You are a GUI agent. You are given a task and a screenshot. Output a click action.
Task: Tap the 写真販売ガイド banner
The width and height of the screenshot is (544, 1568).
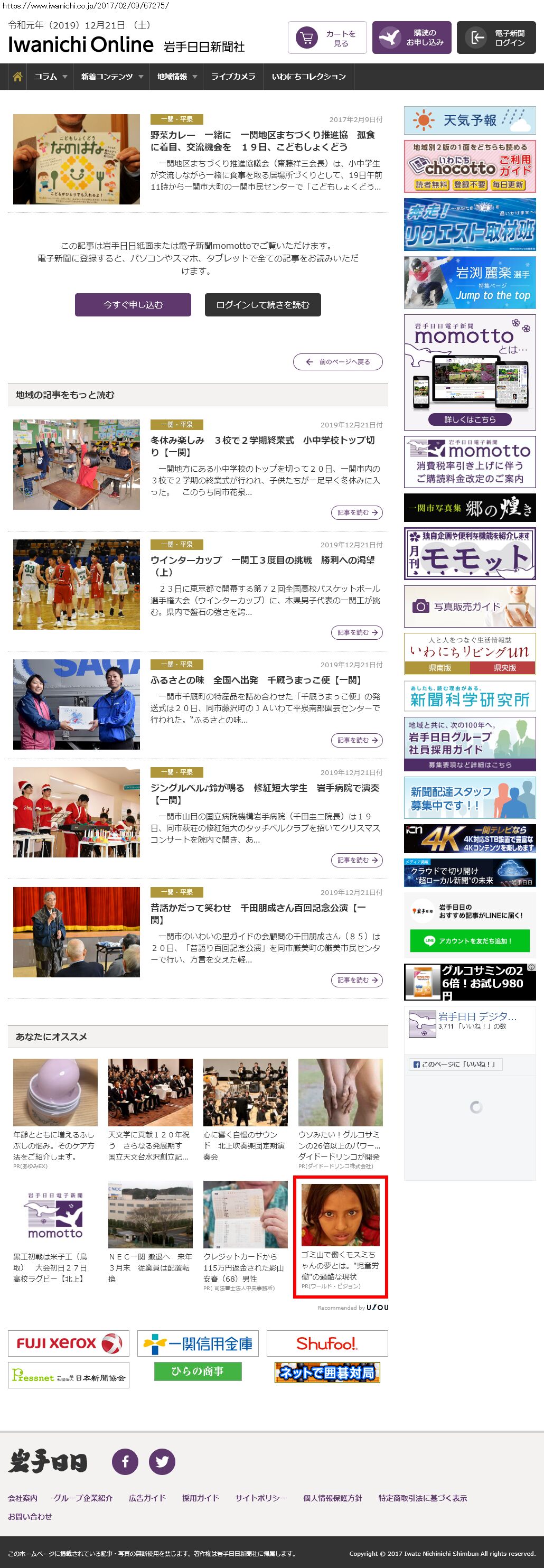coord(469,606)
